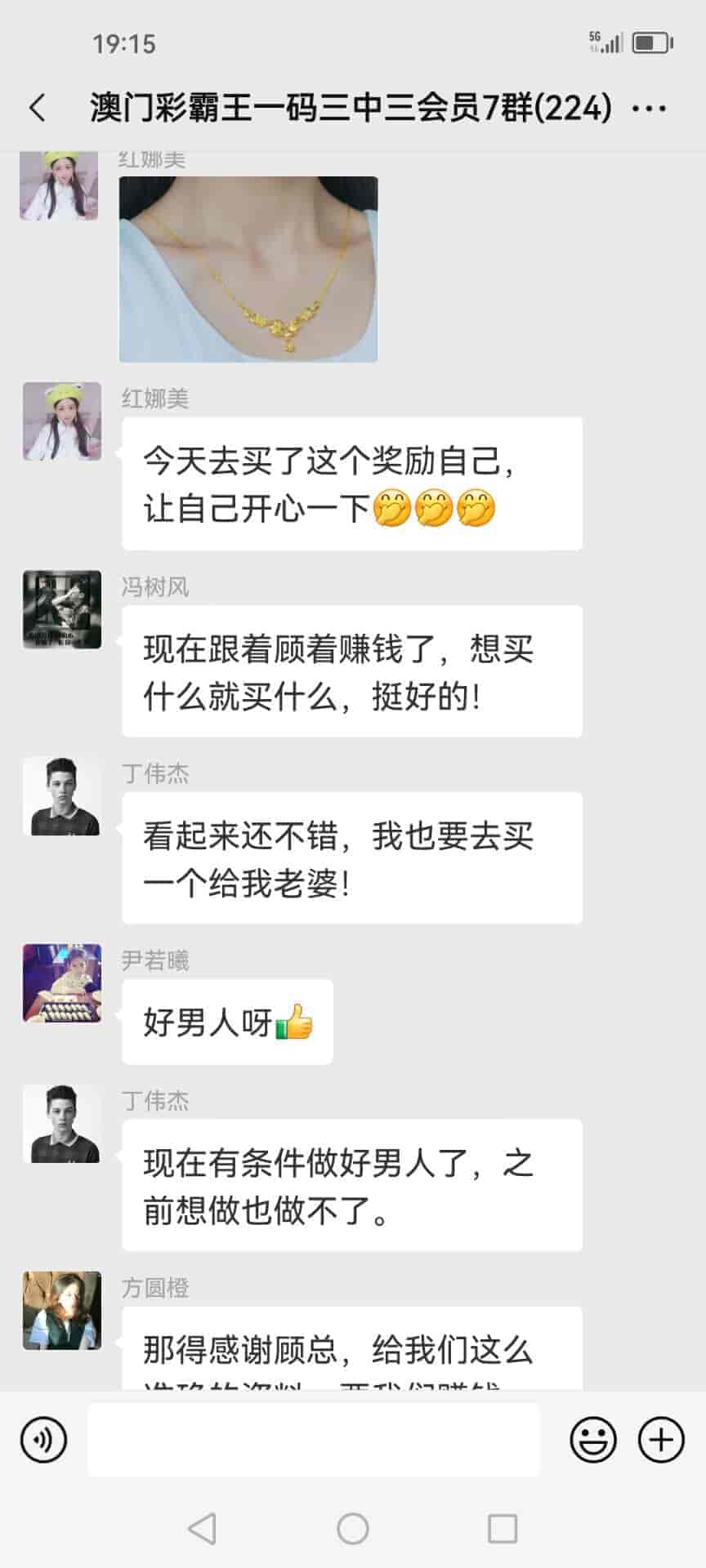This screenshot has width=706, height=1568.
Task: Open the emoji picker
Action: click(x=593, y=1439)
